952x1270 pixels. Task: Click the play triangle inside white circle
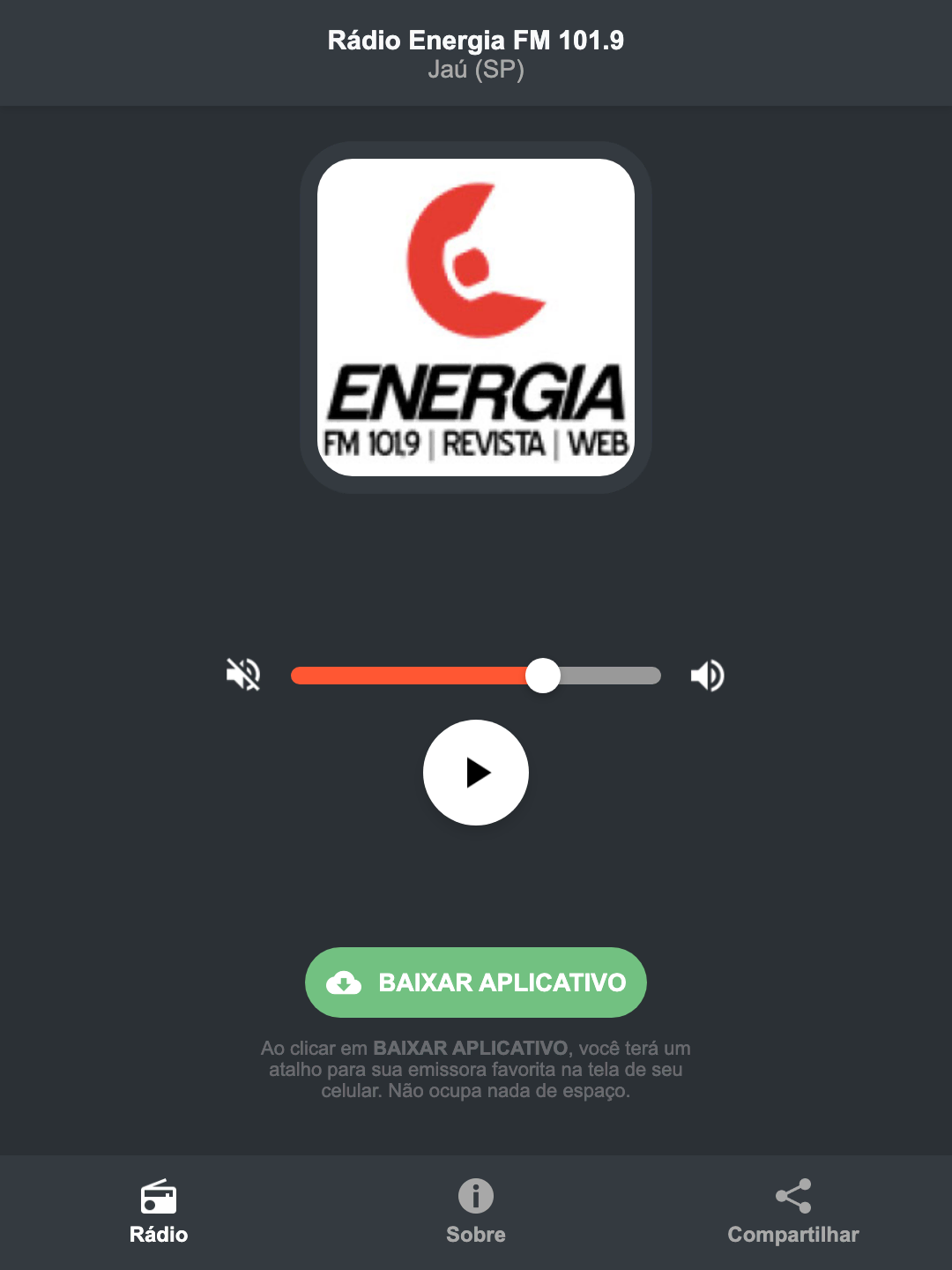click(x=479, y=773)
